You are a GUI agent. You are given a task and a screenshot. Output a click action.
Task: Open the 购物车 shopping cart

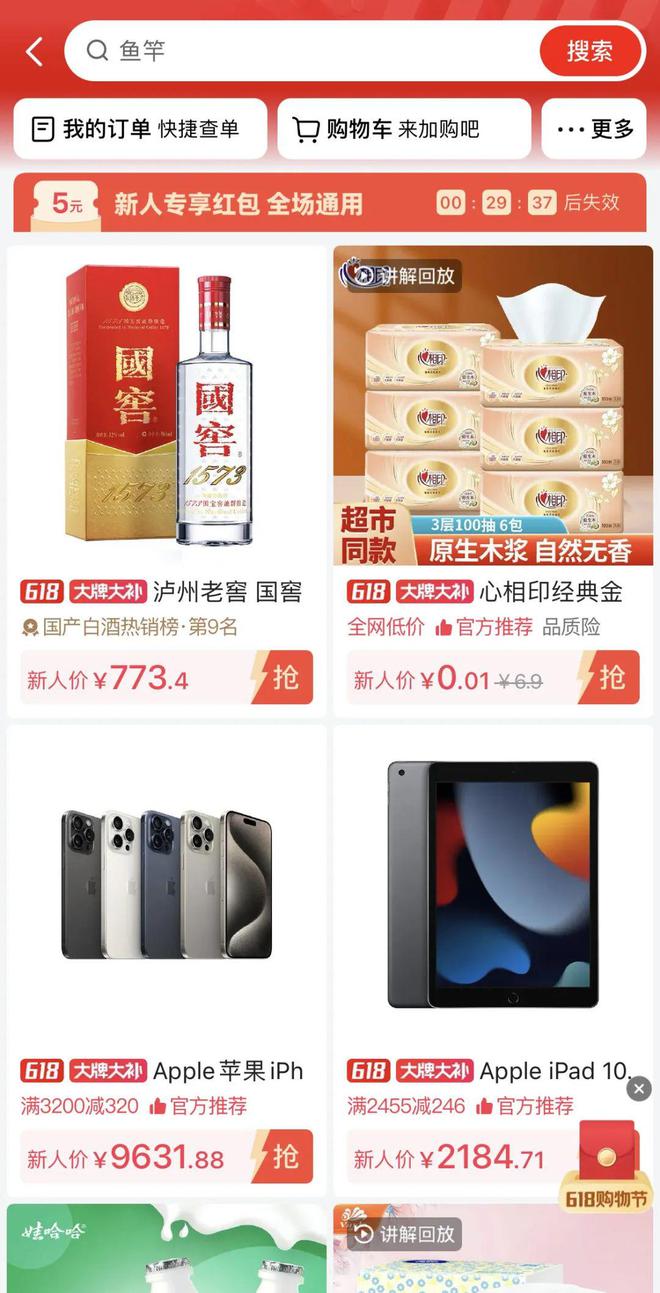coord(403,129)
